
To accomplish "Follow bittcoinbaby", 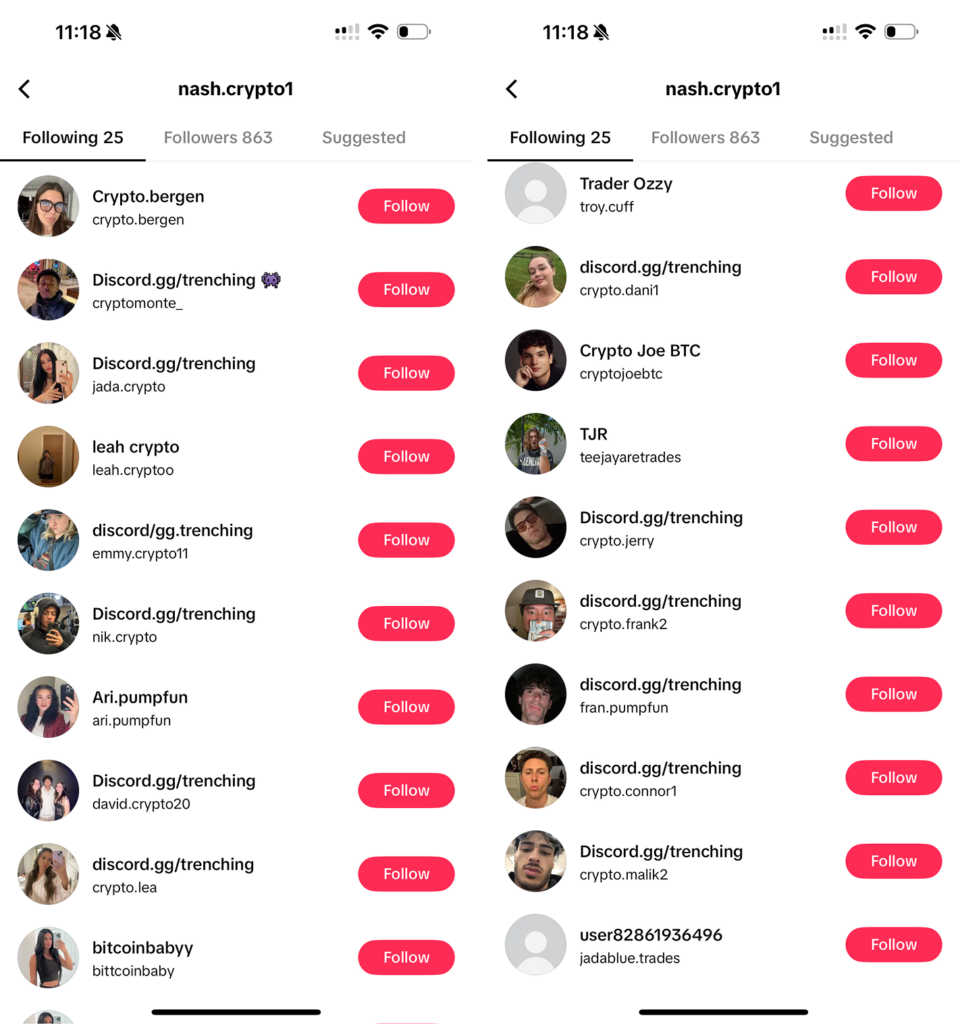I will (x=406, y=957).
